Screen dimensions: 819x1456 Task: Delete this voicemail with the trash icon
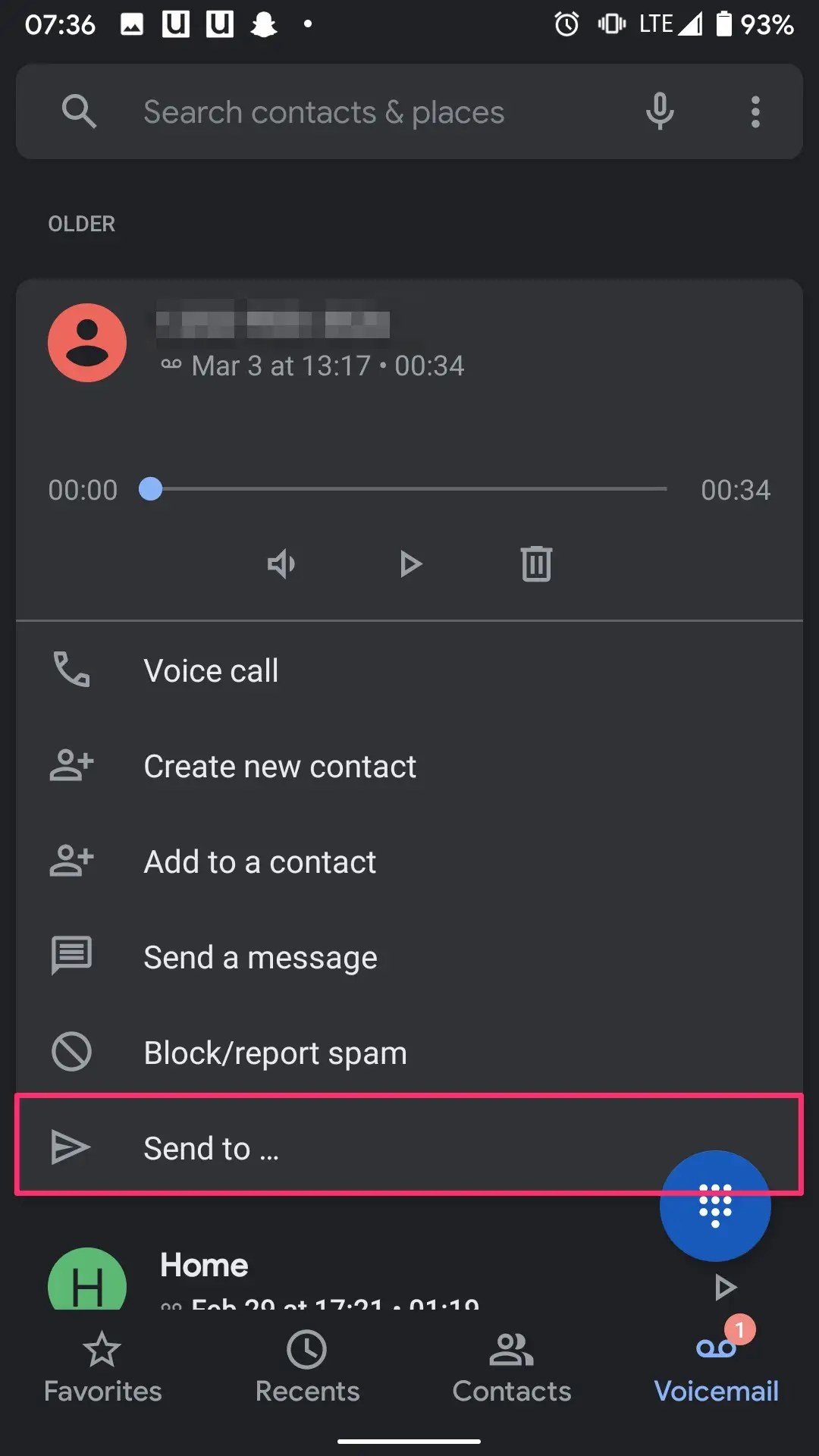click(536, 563)
